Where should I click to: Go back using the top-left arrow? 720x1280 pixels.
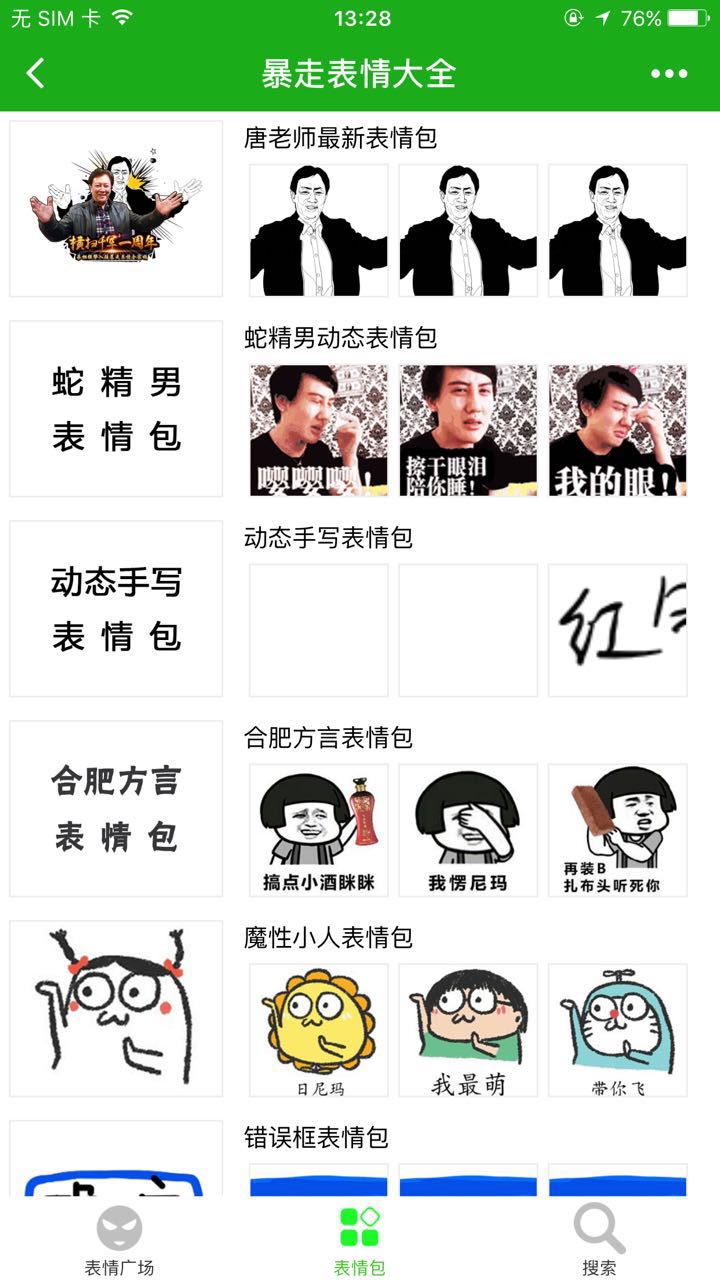tap(36, 73)
